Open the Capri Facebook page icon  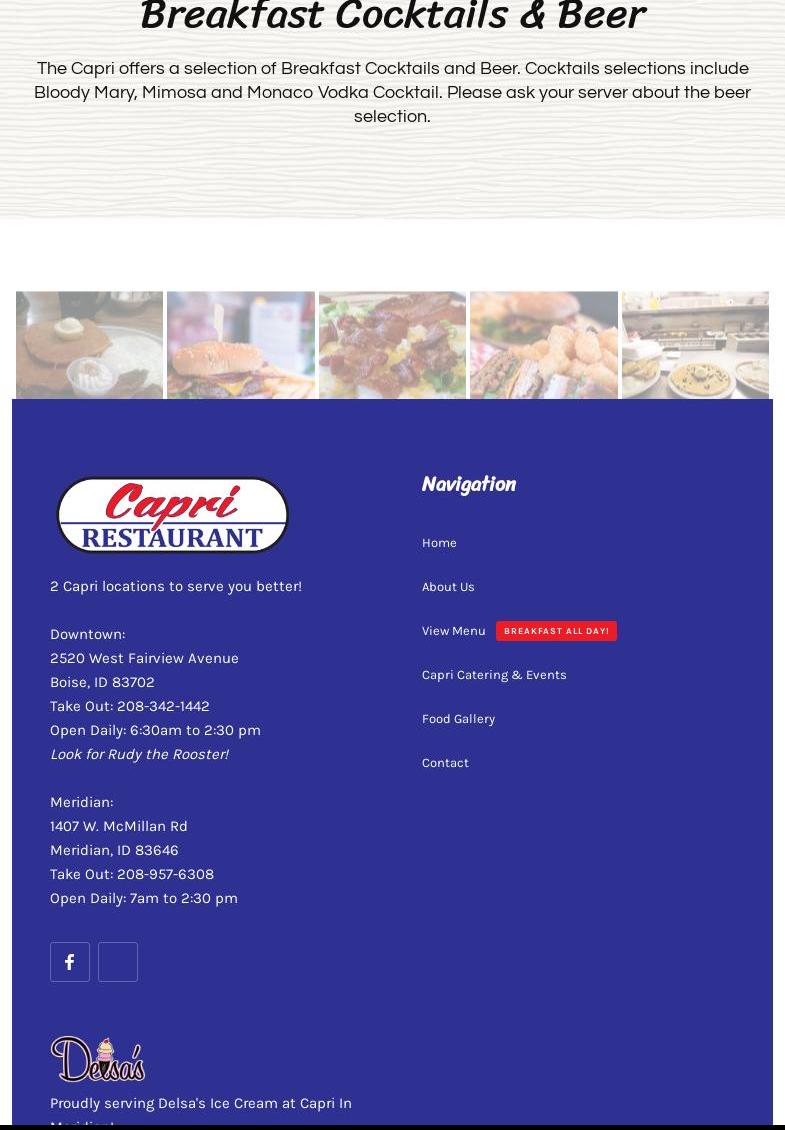70,962
